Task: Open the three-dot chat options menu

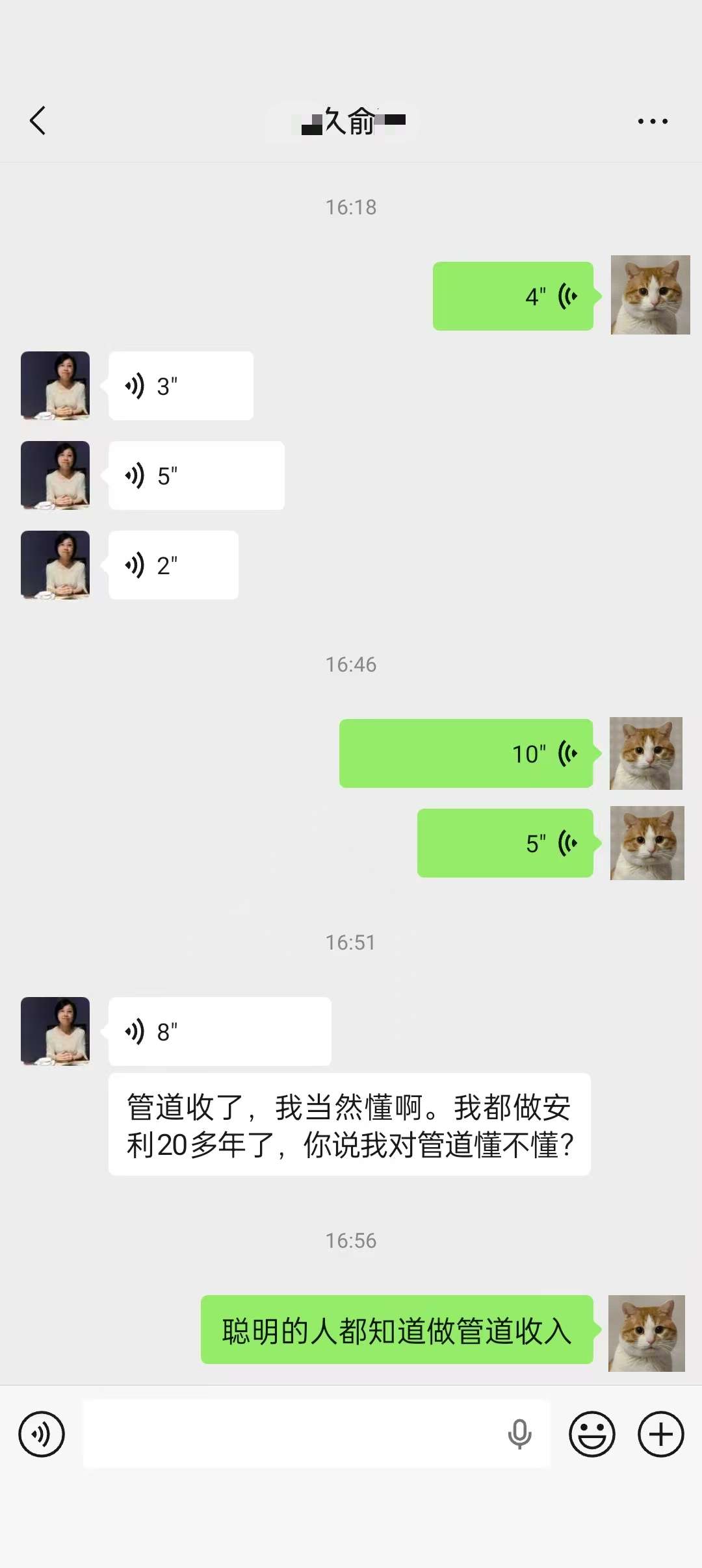Action: (652, 121)
